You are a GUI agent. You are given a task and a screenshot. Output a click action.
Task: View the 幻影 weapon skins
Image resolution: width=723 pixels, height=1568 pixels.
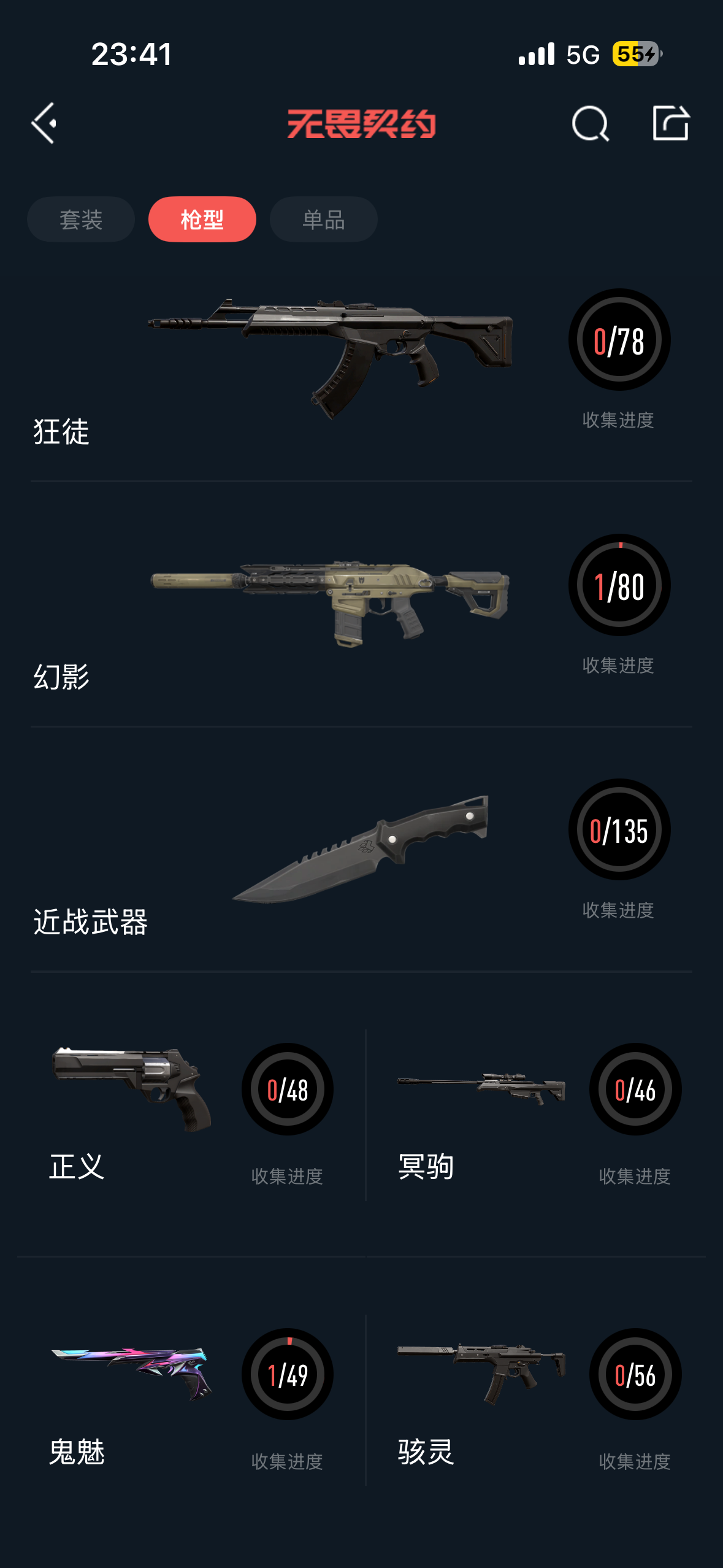click(x=331, y=607)
